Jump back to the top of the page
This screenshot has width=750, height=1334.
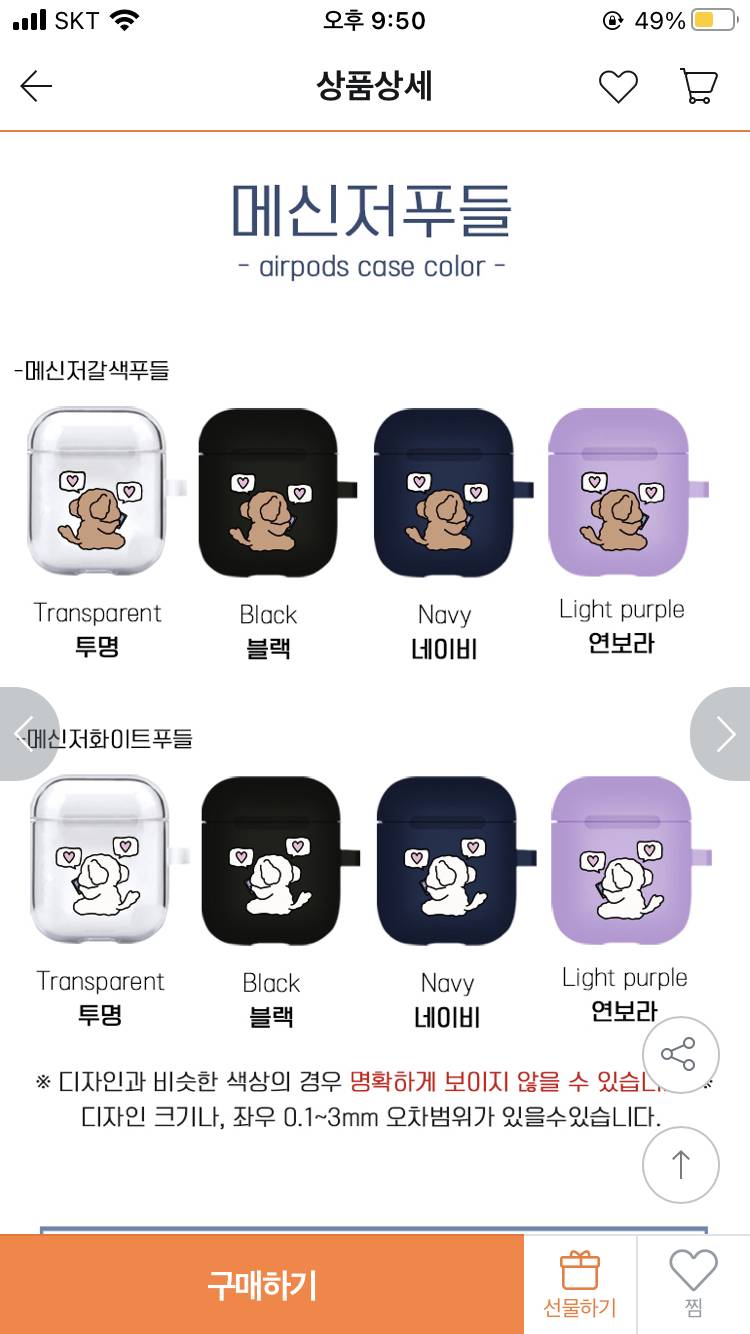[x=680, y=1164]
